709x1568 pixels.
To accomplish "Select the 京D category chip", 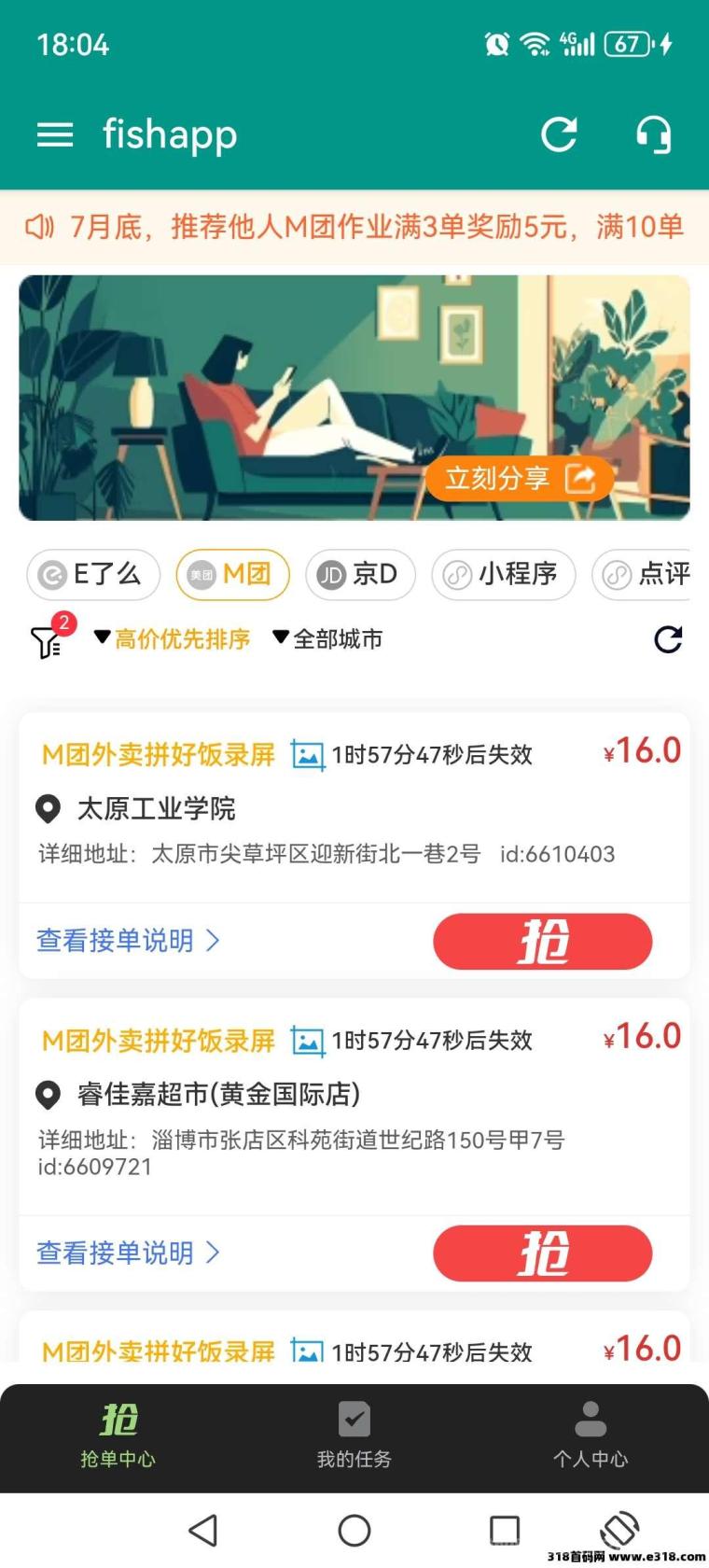I will [360, 575].
